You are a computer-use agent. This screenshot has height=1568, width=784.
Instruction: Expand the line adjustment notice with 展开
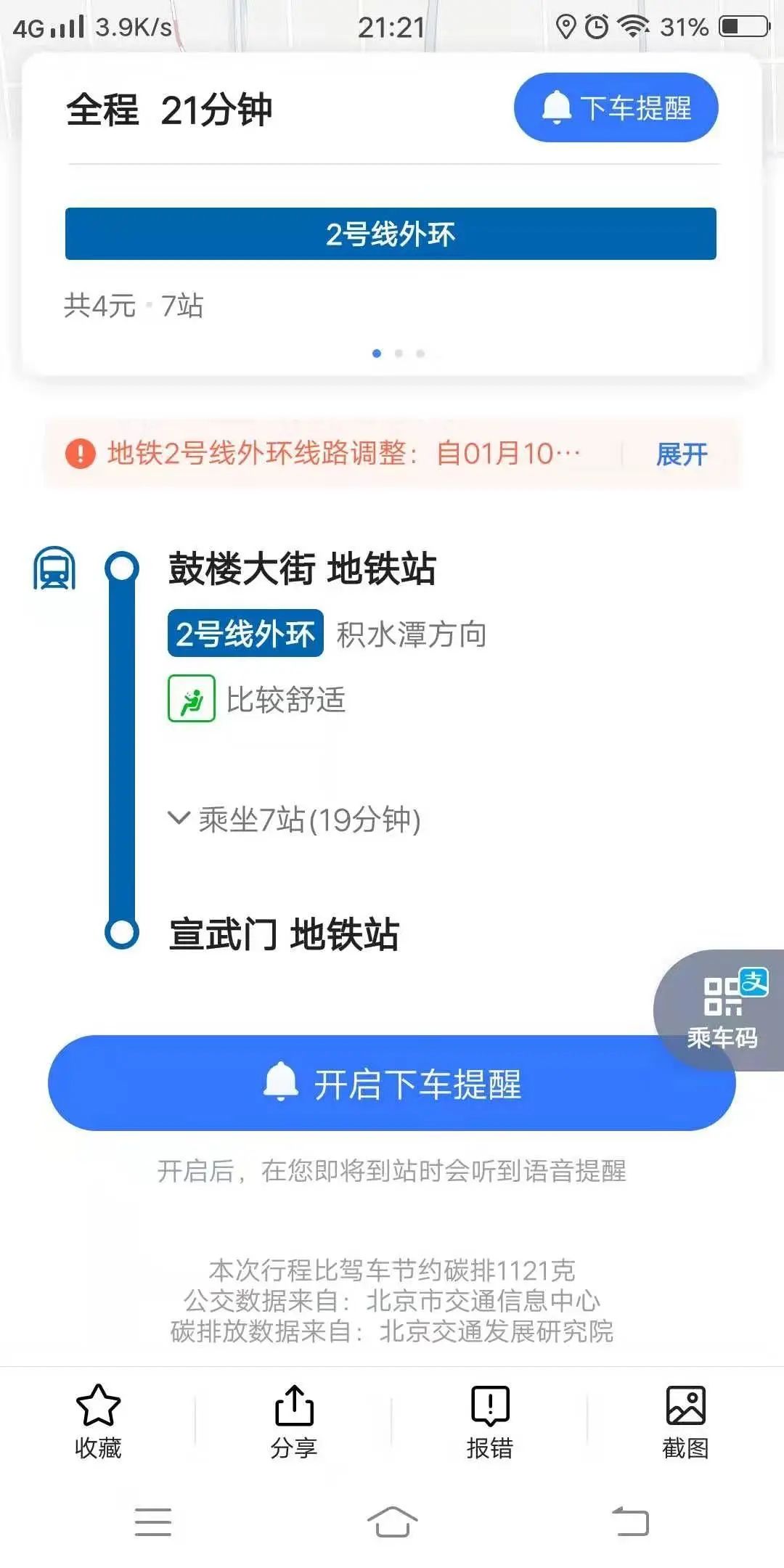(681, 454)
